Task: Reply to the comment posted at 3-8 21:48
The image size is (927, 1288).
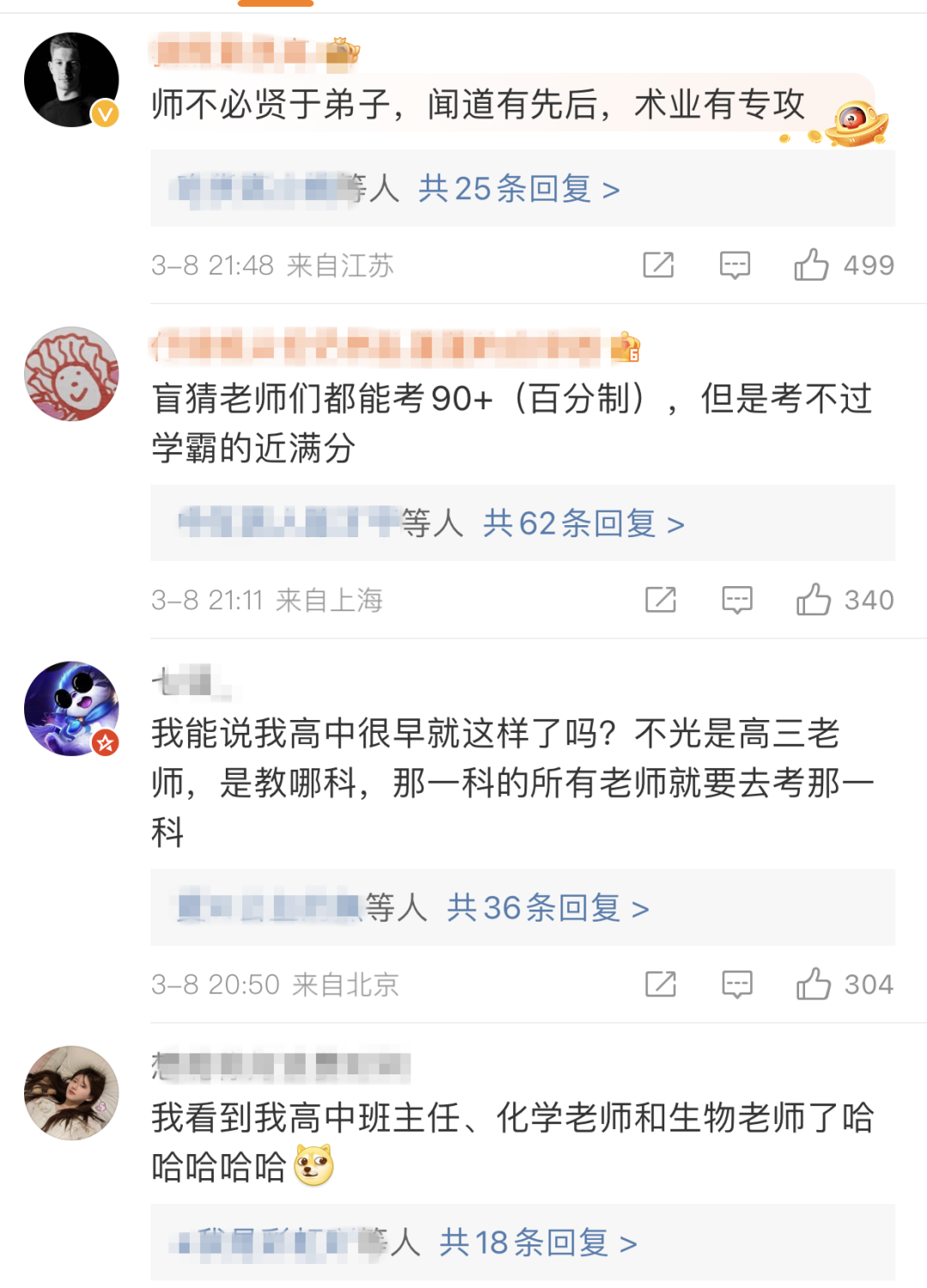Action: click(735, 265)
